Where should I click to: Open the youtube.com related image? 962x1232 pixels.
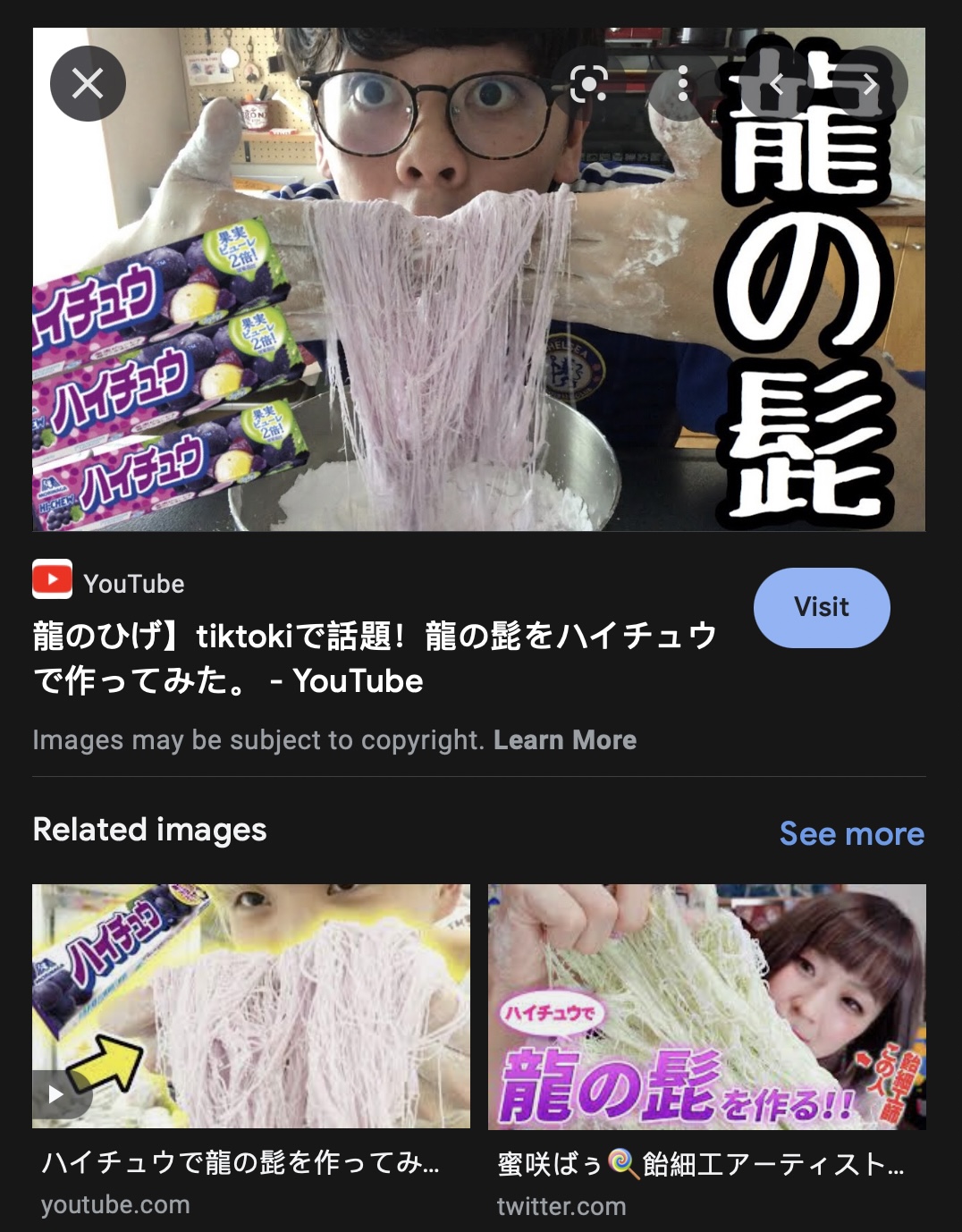click(x=251, y=1006)
